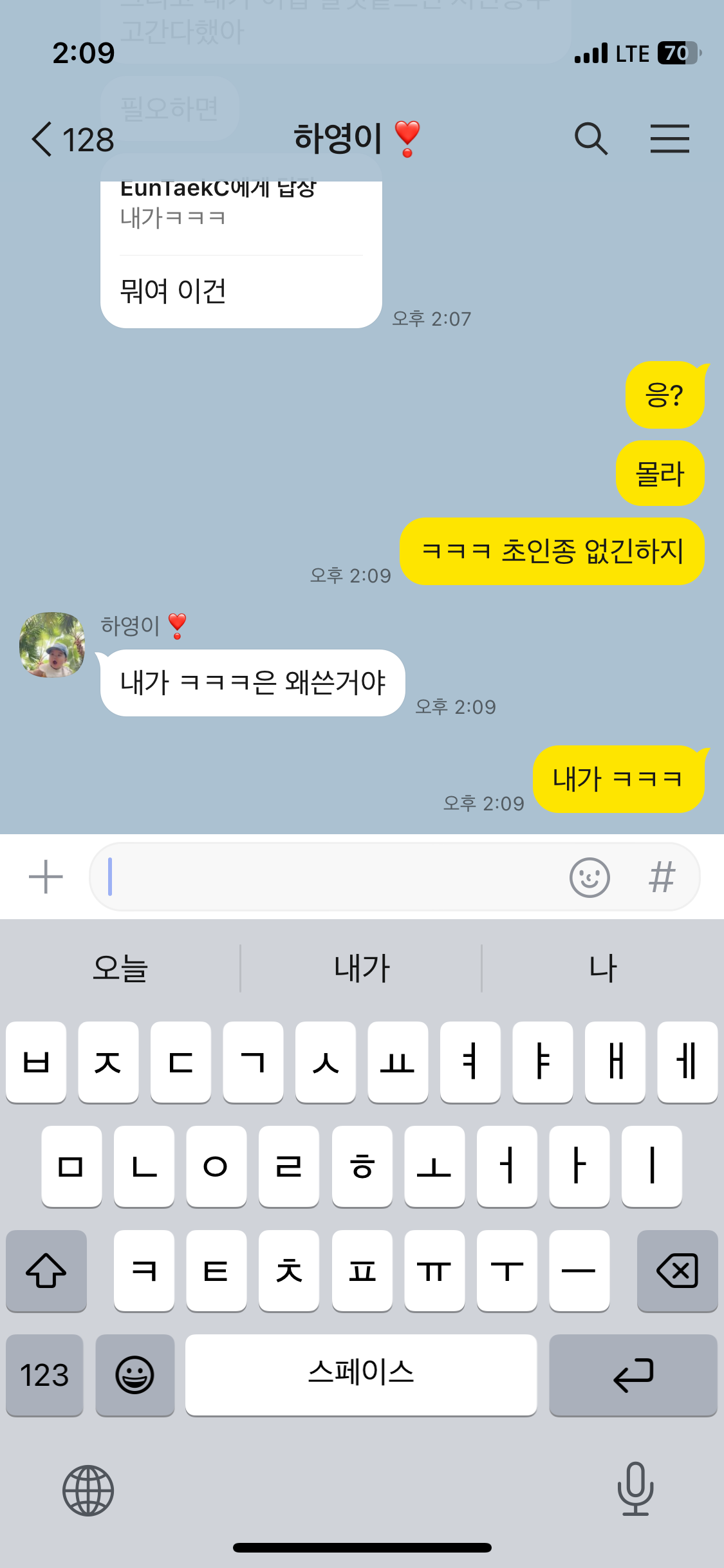724x1568 pixels.
Task: Open the plus attachment menu
Action: [x=46, y=877]
